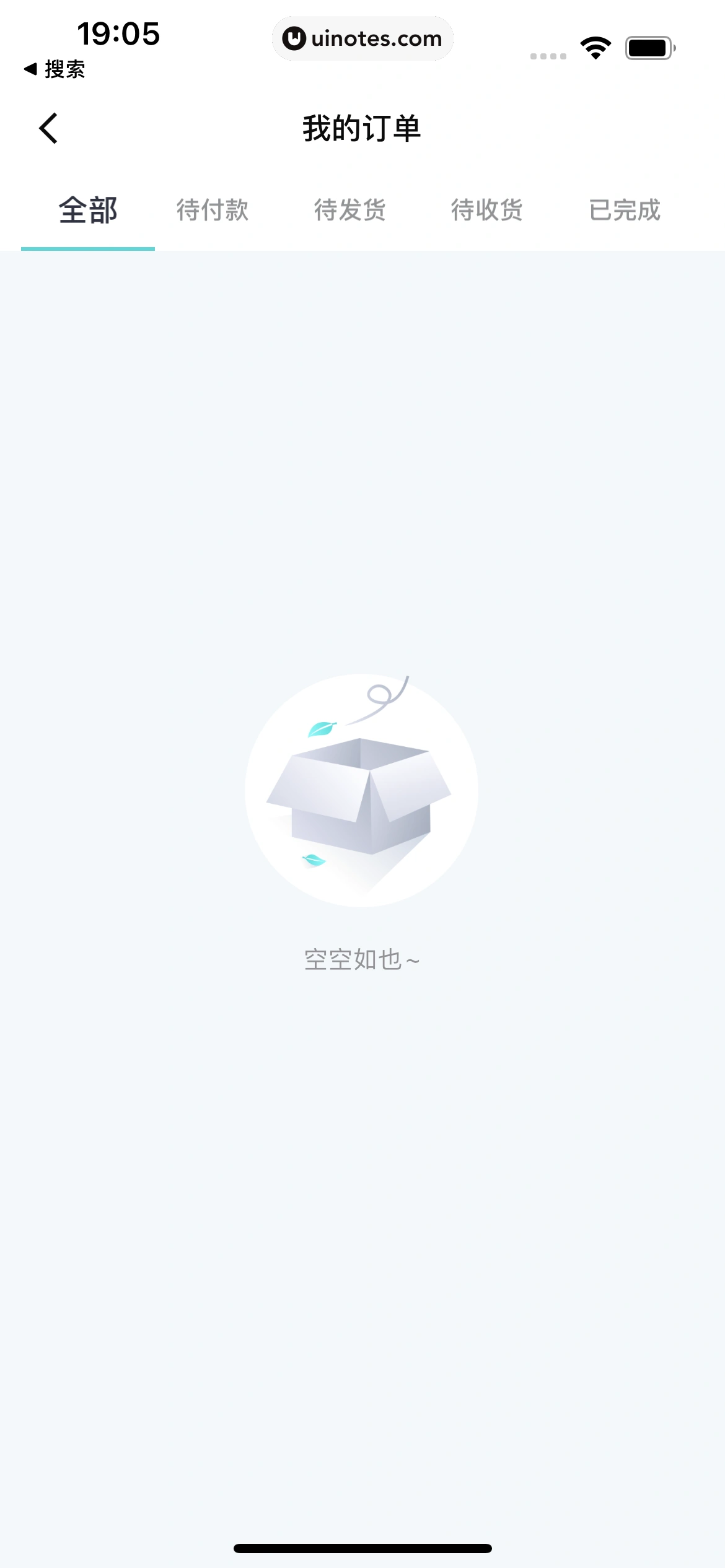Click the teal underline below 全部
Image resolution: width=725 pixels, height=1568 pixels.
pyautogui.click(x=88, y=247)
